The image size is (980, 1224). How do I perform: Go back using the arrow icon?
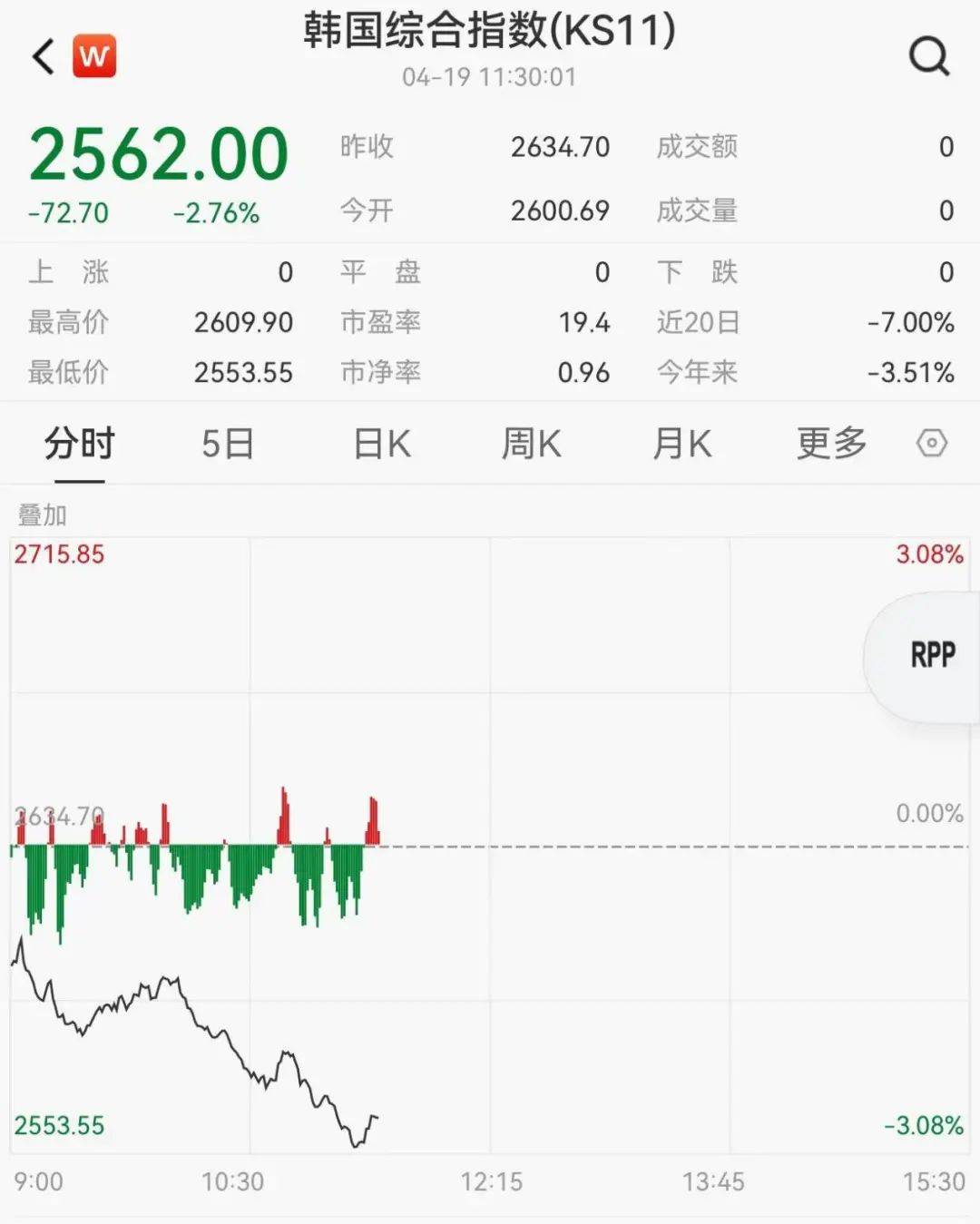tap(44, 56)
